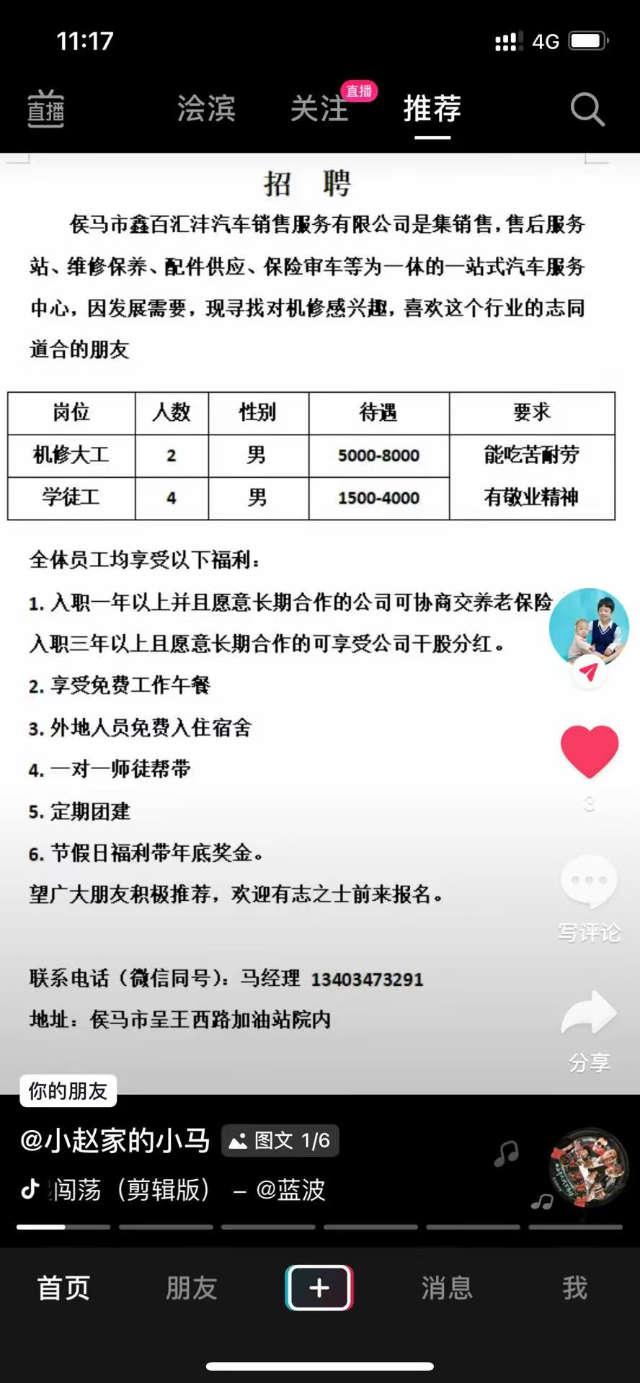640x1383 pixels.
Task: Open the 消息 tab
Action: (x=446, y=1288)
